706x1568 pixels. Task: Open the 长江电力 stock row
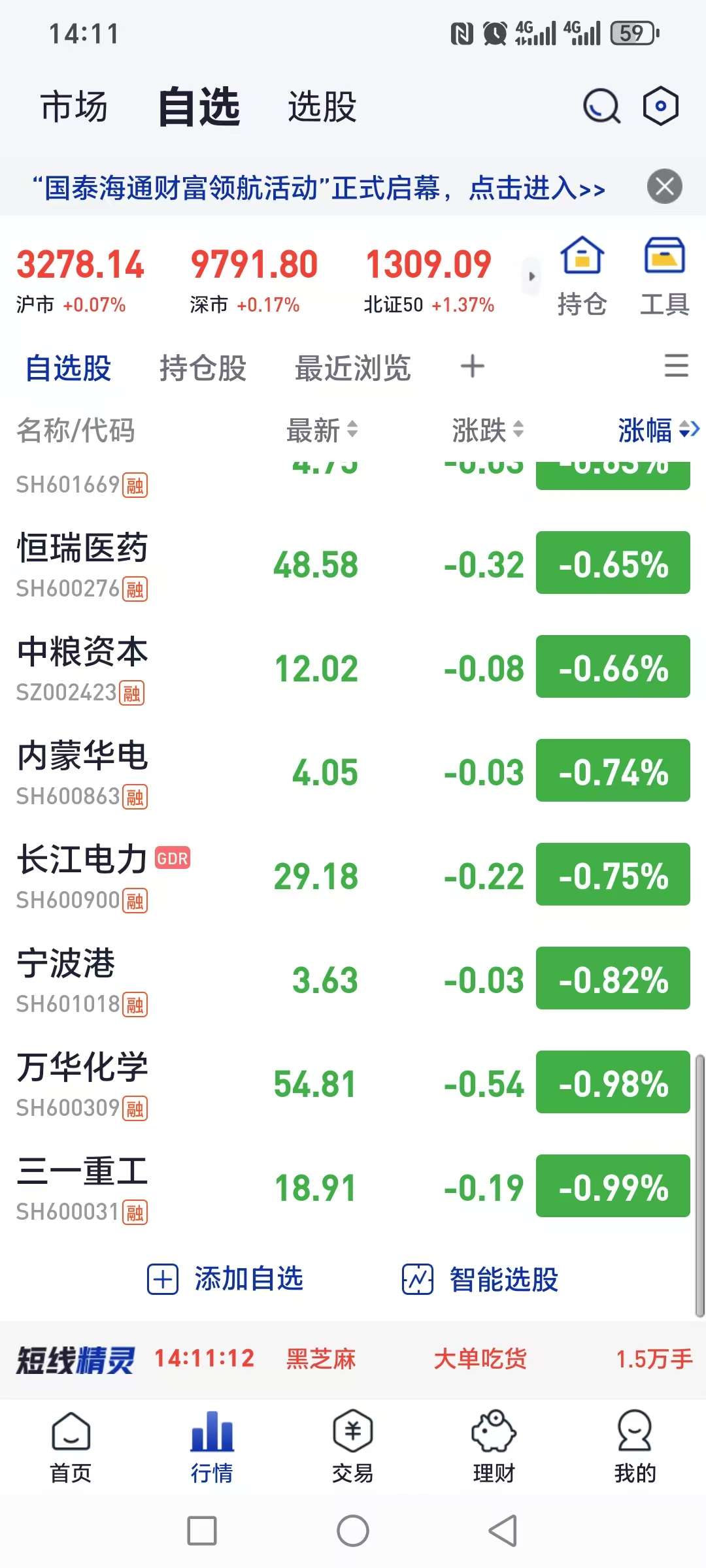click(x=353, y=875)
